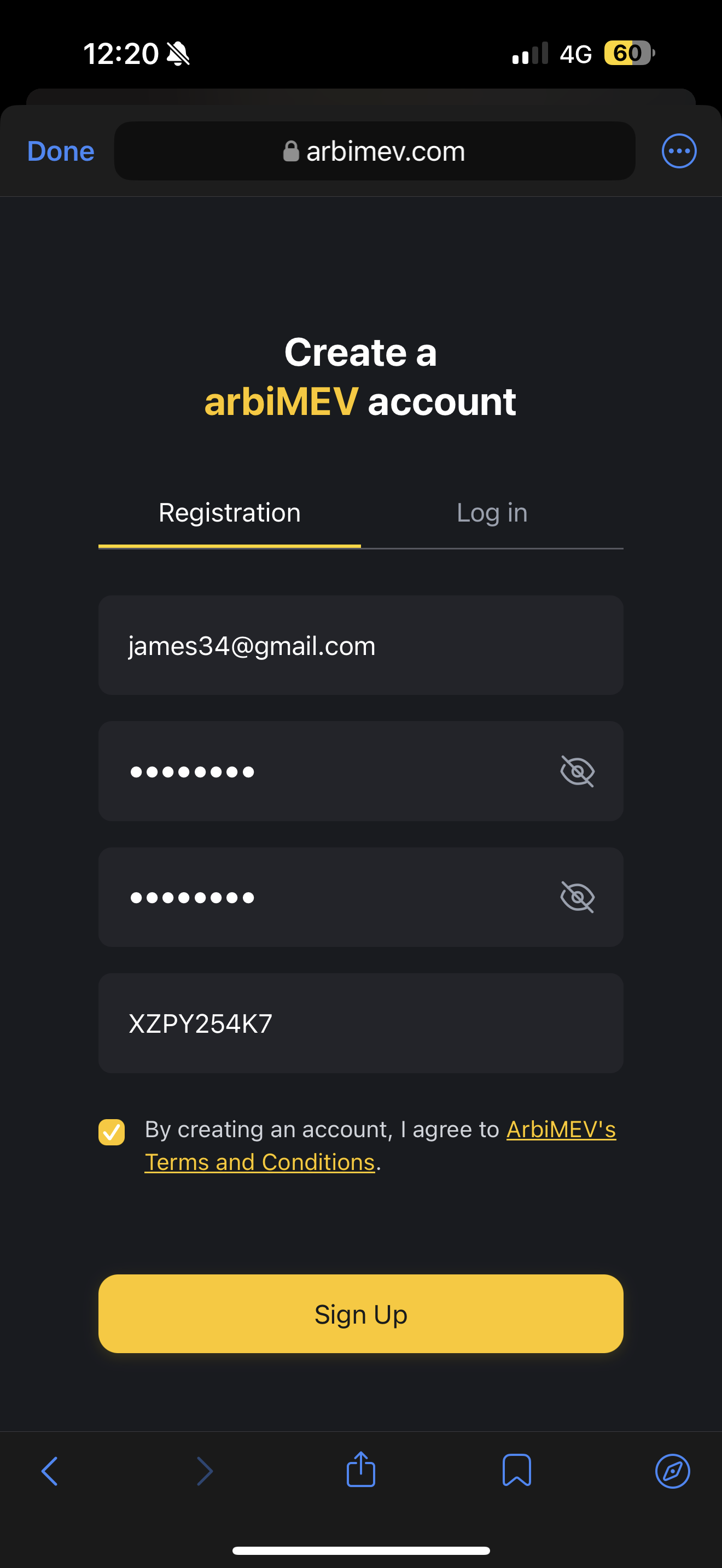
Task: Open the browser's more options menu
Action: tap(679, 151)
